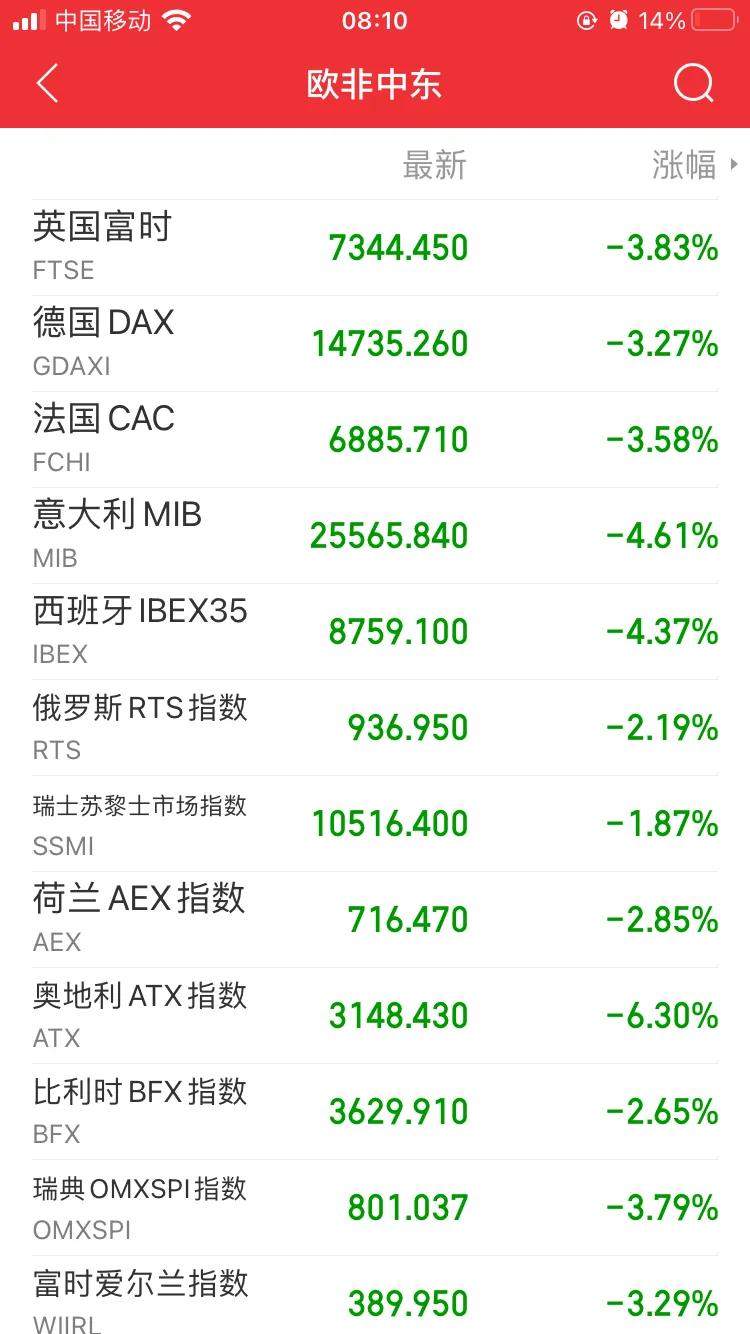
Task: Tap the clock showing 08:10 to scroll up
Action: pos(375,19)
